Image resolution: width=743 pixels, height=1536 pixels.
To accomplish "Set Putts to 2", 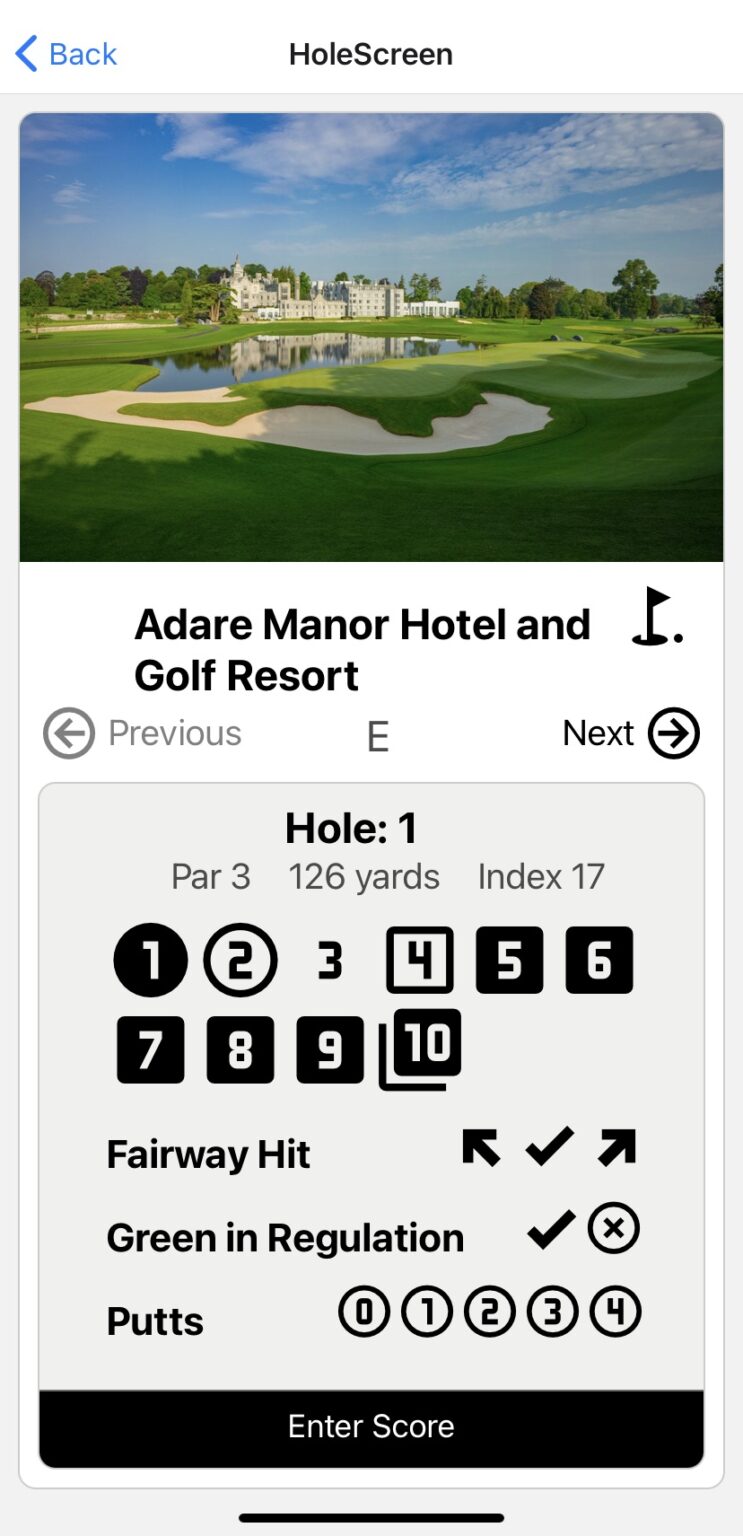I will point(489,1312).
